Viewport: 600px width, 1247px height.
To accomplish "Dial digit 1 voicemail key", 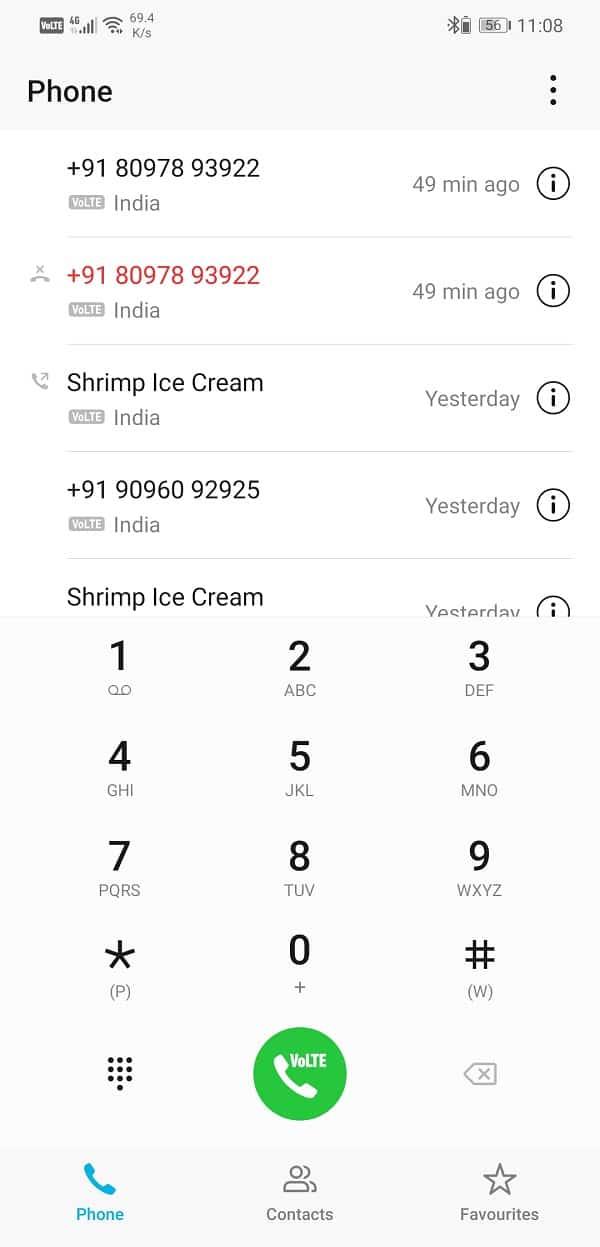I will pyautogui.click(x=119, y=667).
